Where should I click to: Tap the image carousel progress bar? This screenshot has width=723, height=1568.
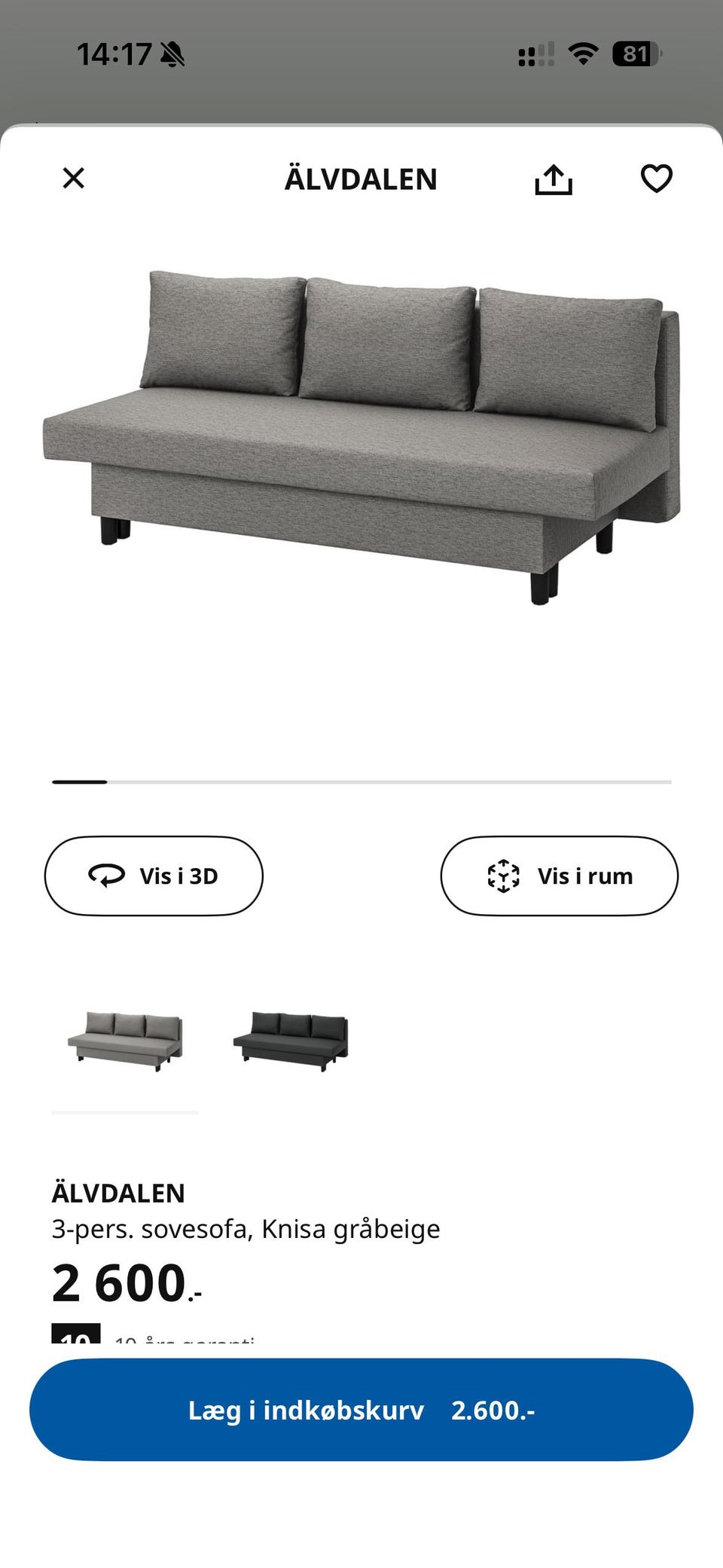pos(361,782)
